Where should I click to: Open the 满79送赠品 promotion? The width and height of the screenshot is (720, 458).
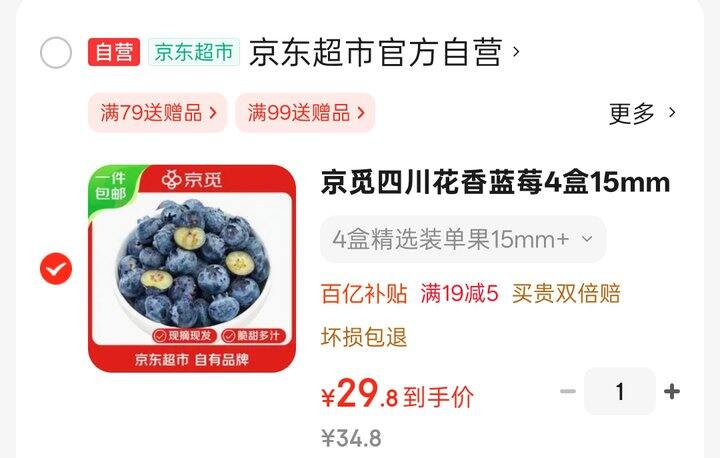[158, 113]
